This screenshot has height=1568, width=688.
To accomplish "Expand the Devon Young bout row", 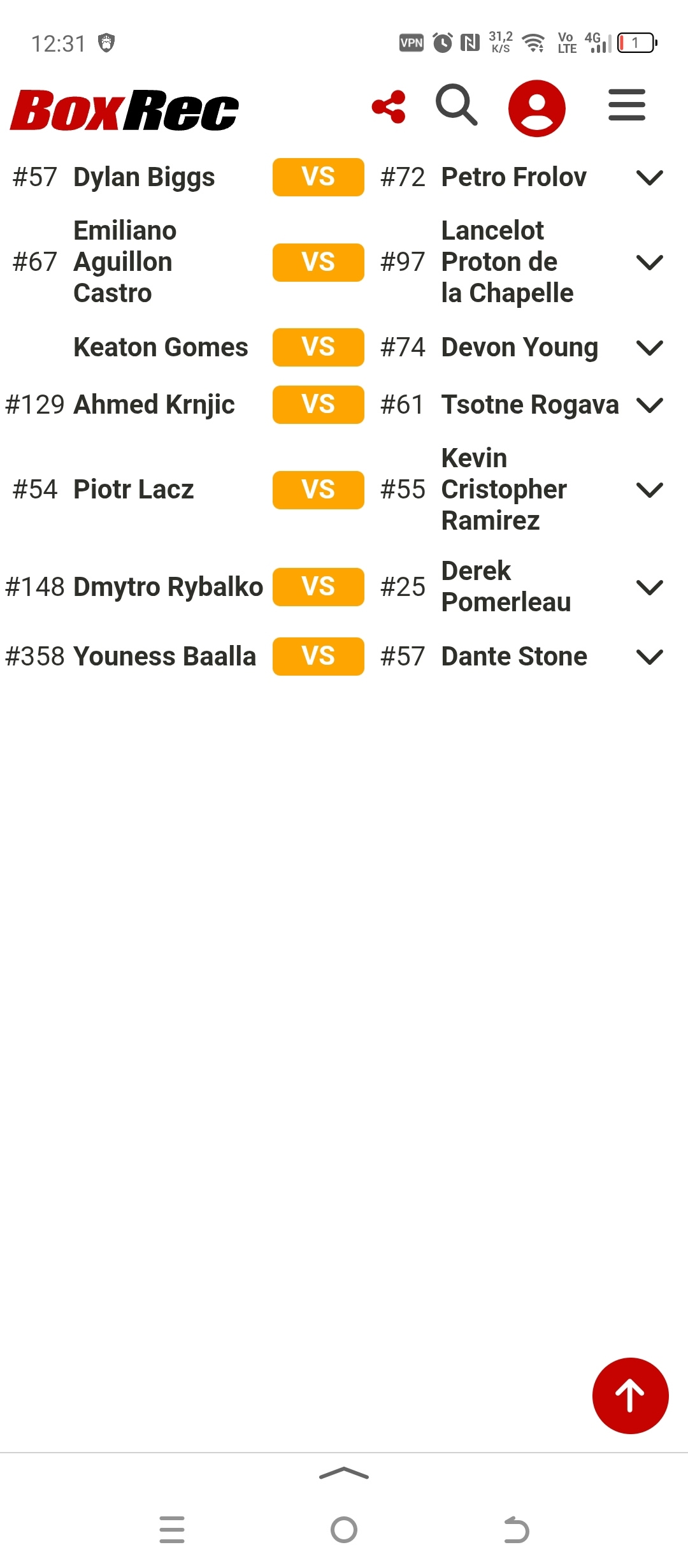I will pyautogui.click(x=650, y=348).
